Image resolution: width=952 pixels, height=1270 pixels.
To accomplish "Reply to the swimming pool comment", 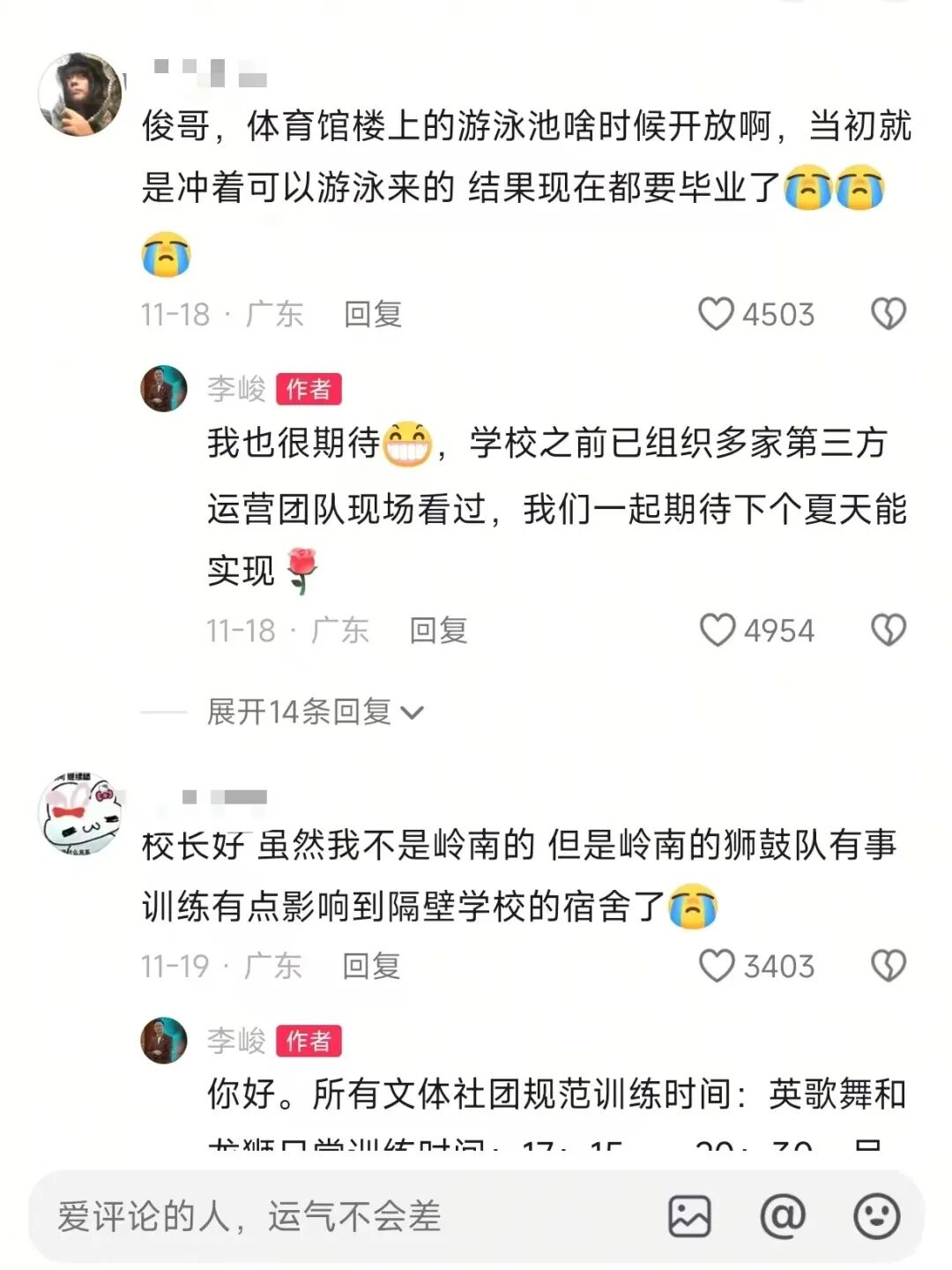I will point(373,314).
